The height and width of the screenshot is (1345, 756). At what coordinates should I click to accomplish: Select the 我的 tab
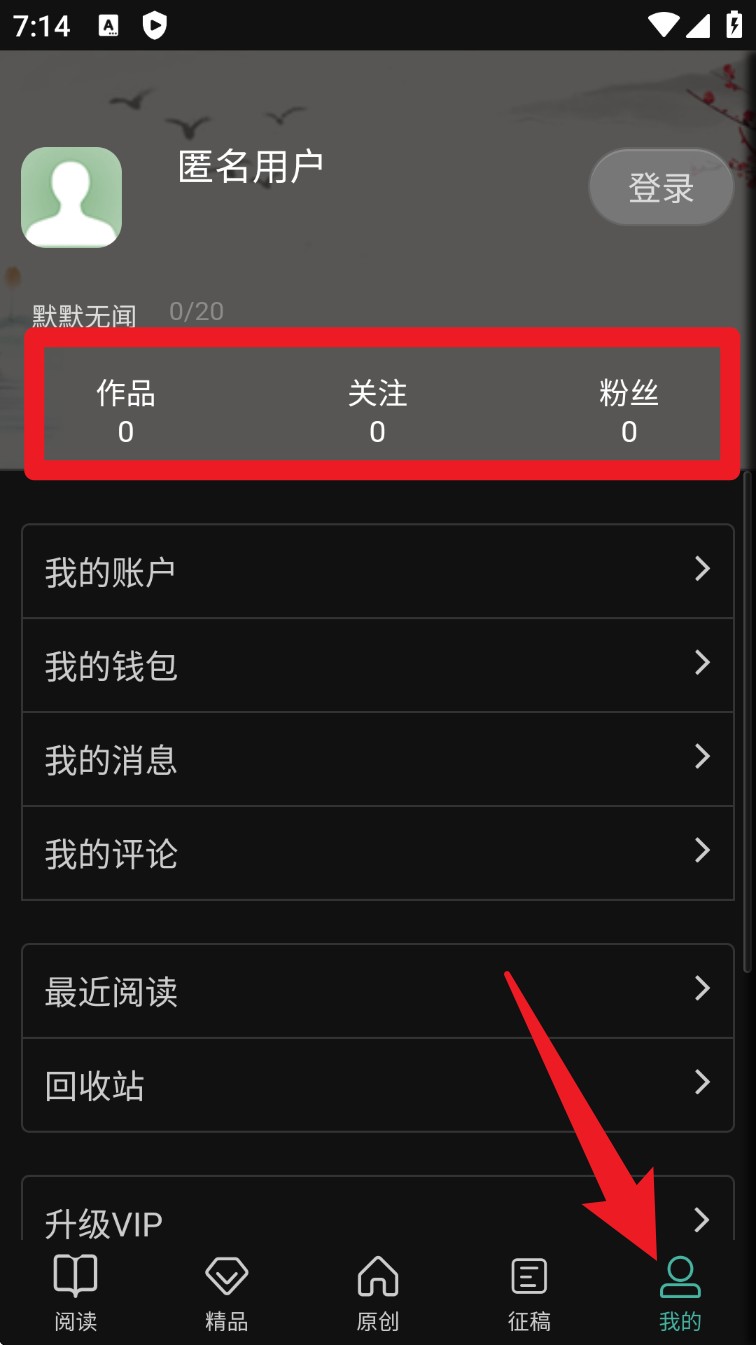680,1293
